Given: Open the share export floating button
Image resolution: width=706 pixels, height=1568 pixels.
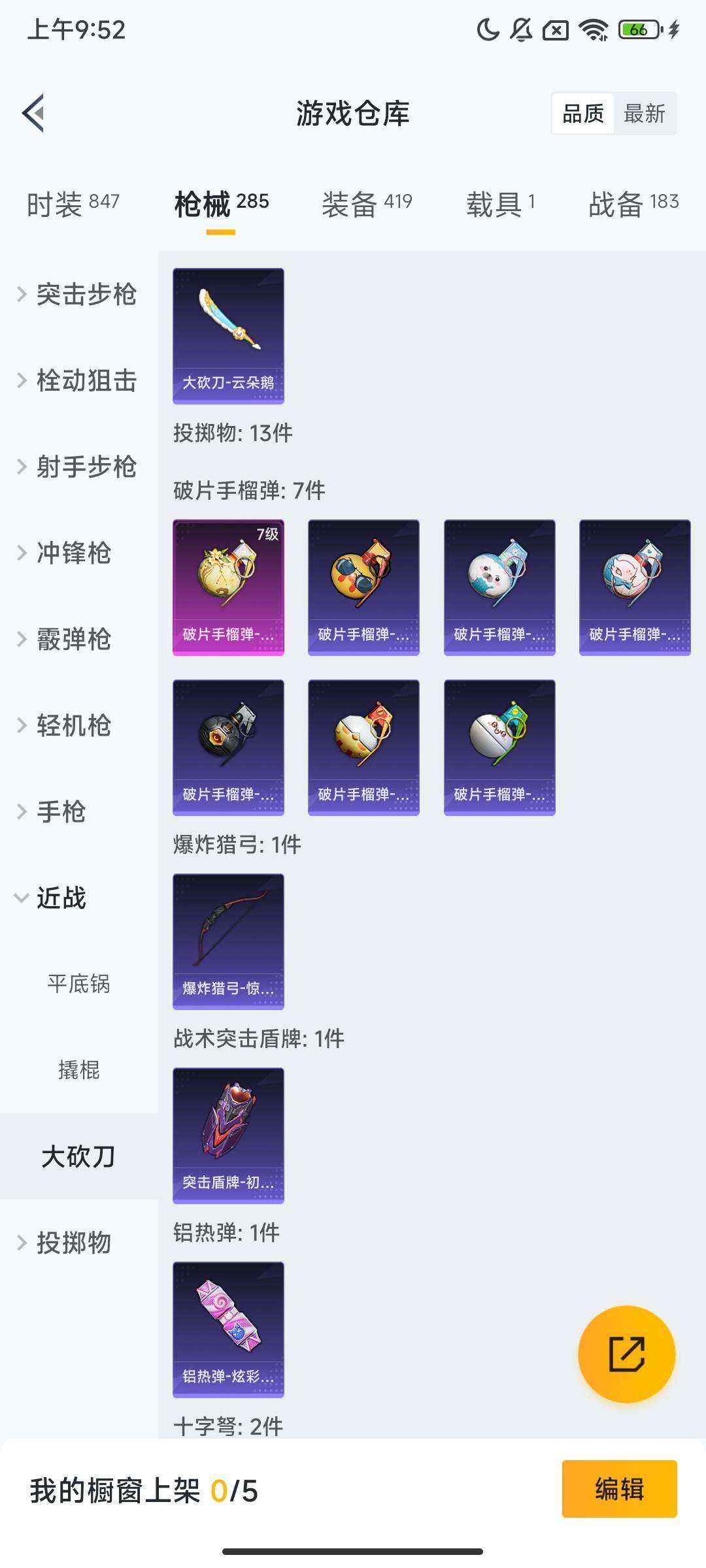Looking at the screenshot, I should coord(626,1356).
